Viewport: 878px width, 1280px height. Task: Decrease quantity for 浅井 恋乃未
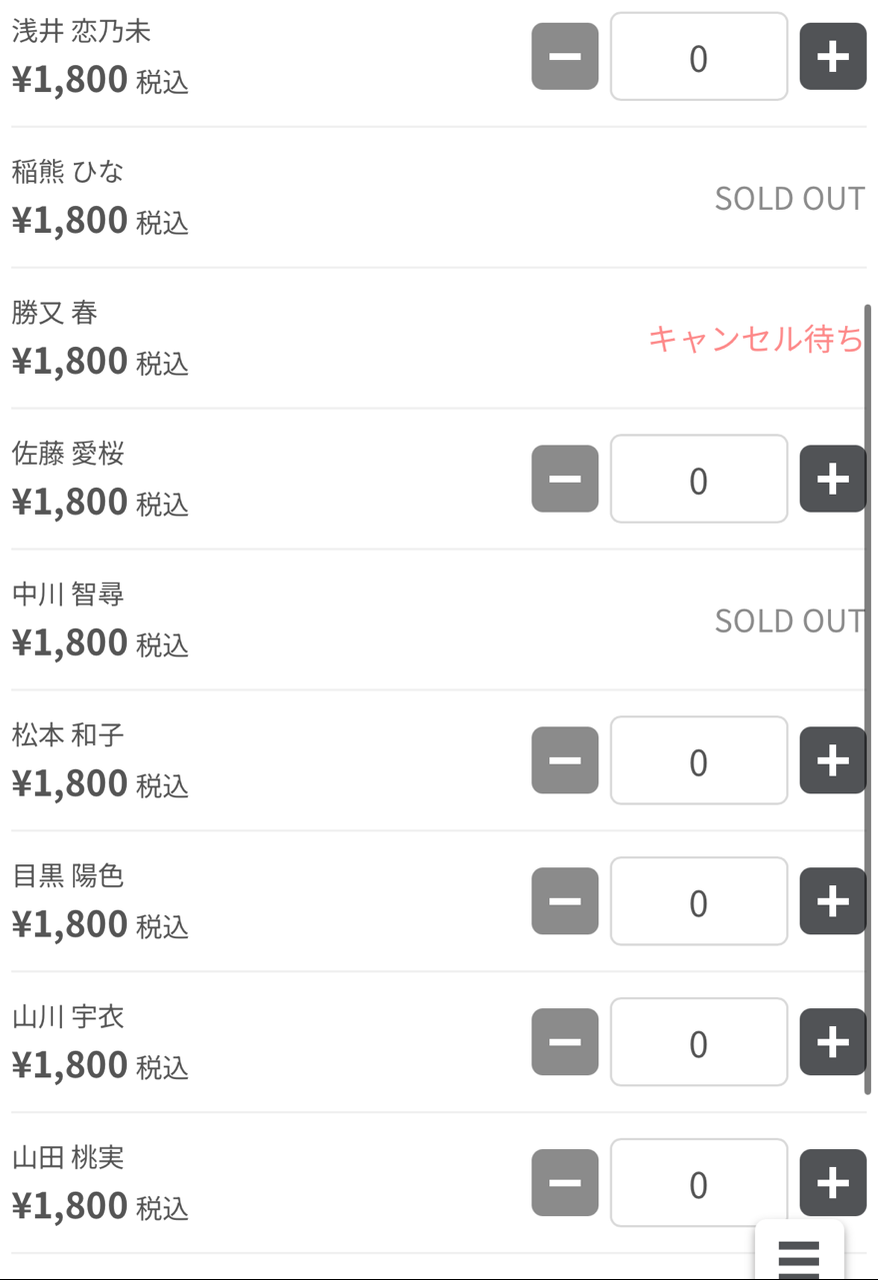[x=565, y=57]
